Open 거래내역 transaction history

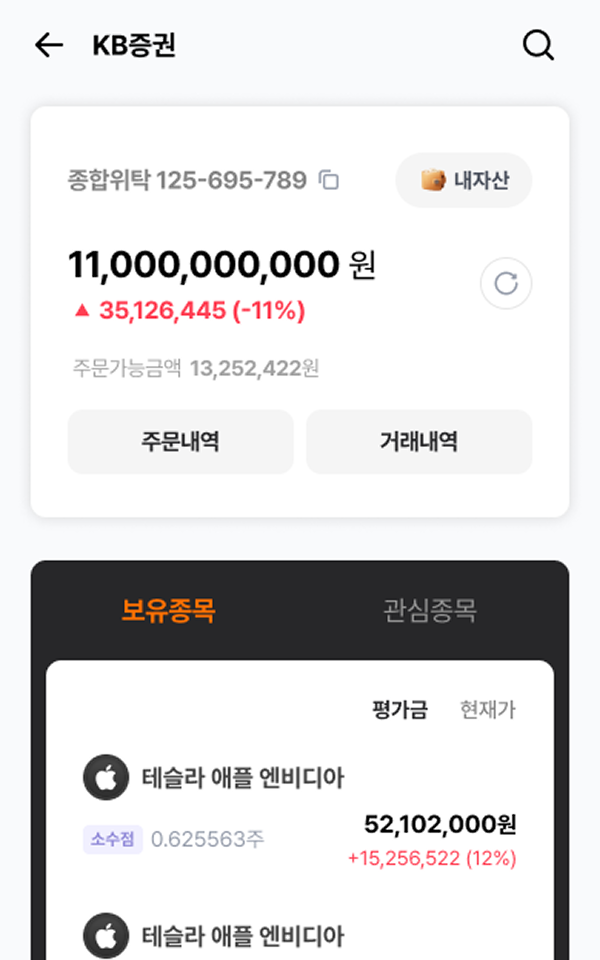tap(419, 441)
